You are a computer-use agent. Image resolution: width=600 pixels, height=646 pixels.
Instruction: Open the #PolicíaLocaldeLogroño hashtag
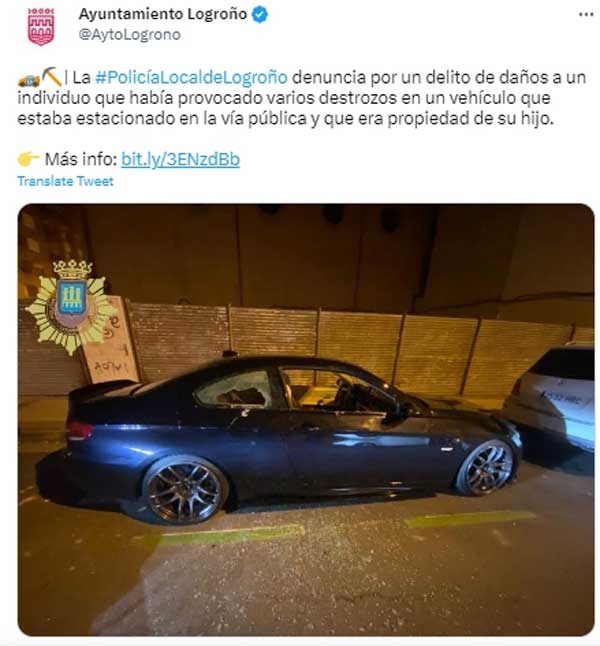click(190, 77)
